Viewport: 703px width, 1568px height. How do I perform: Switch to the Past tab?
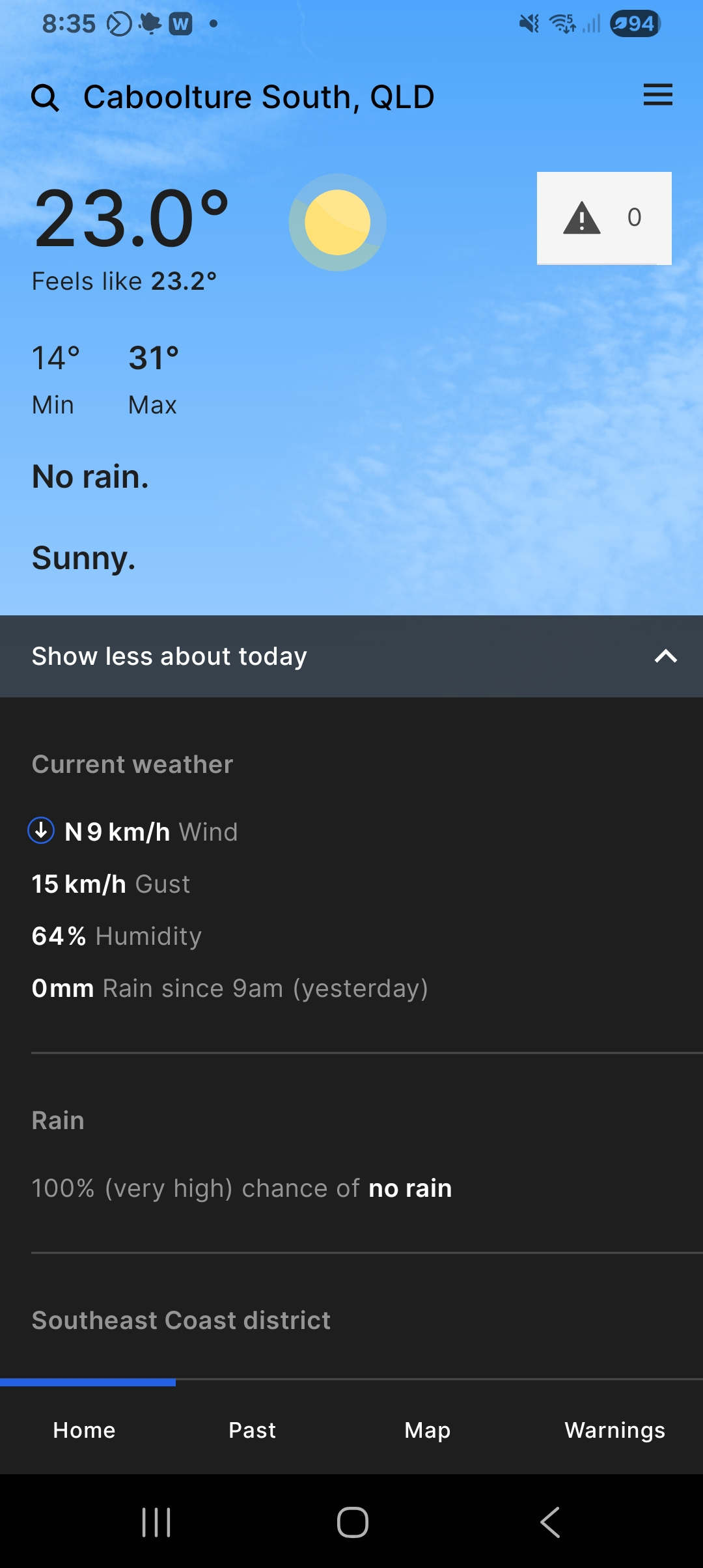point(252,1430)
